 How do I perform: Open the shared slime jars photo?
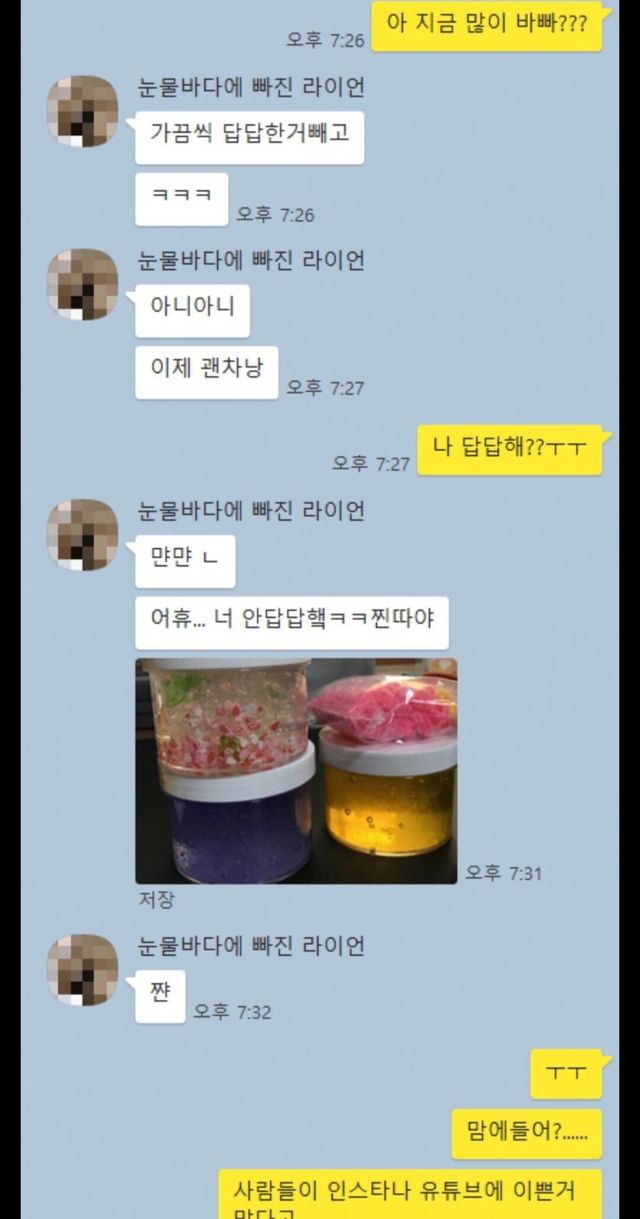tap(296, 770)
